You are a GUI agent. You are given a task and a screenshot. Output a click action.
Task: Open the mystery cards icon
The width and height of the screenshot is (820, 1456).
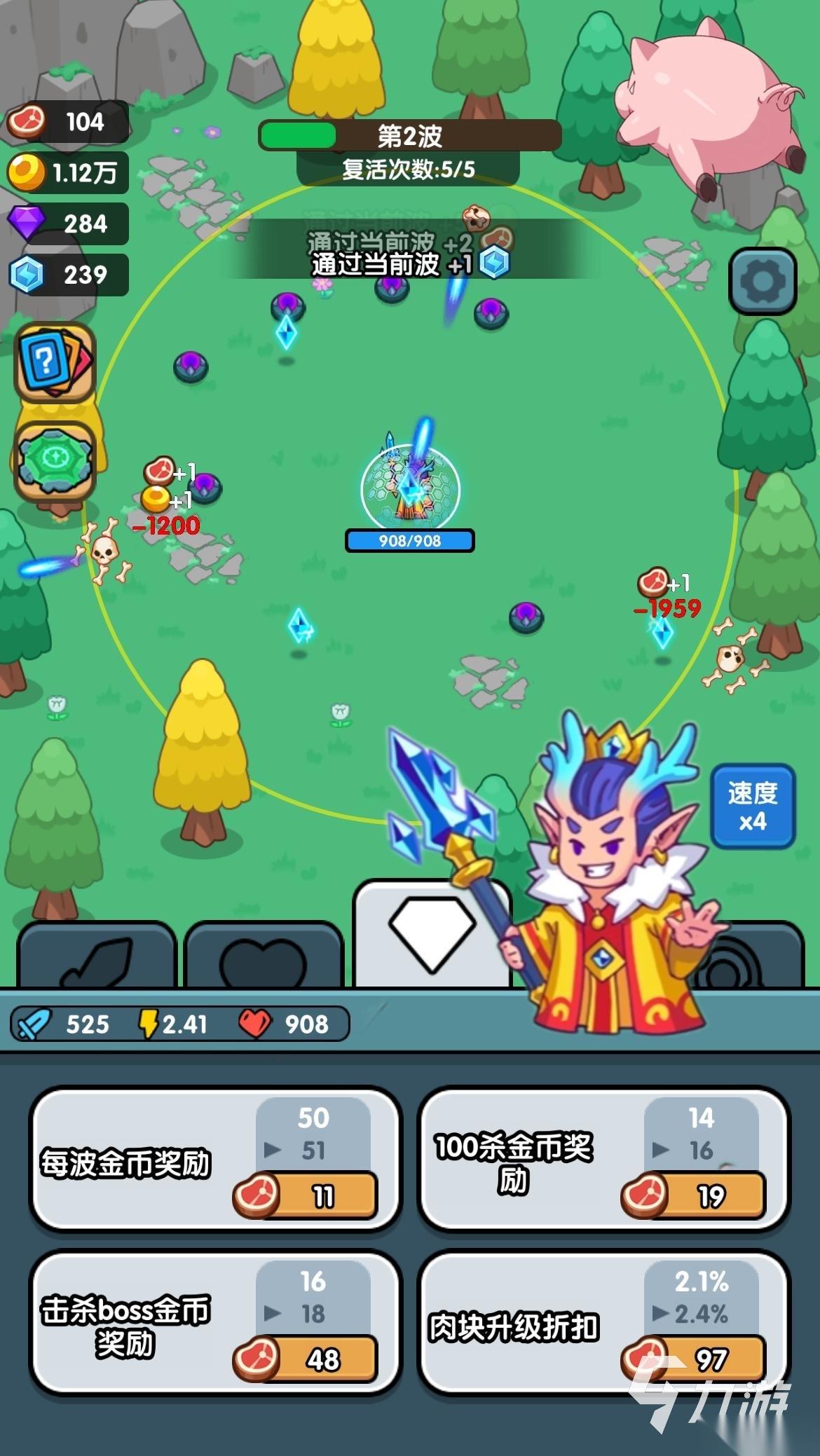click(x=55, y=362)
